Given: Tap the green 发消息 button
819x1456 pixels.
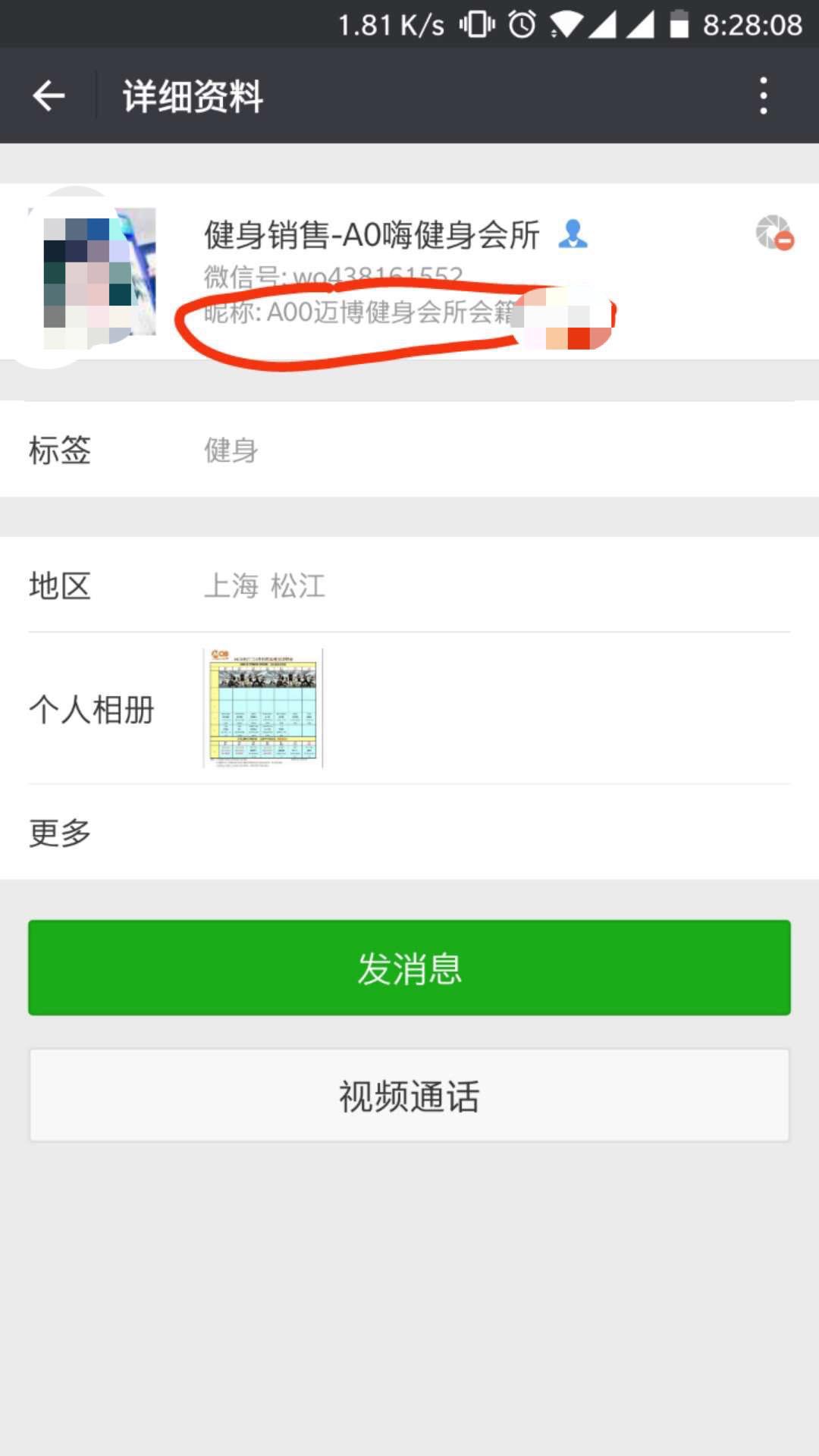Looking at the screenshot, I should tap(409, 968).
